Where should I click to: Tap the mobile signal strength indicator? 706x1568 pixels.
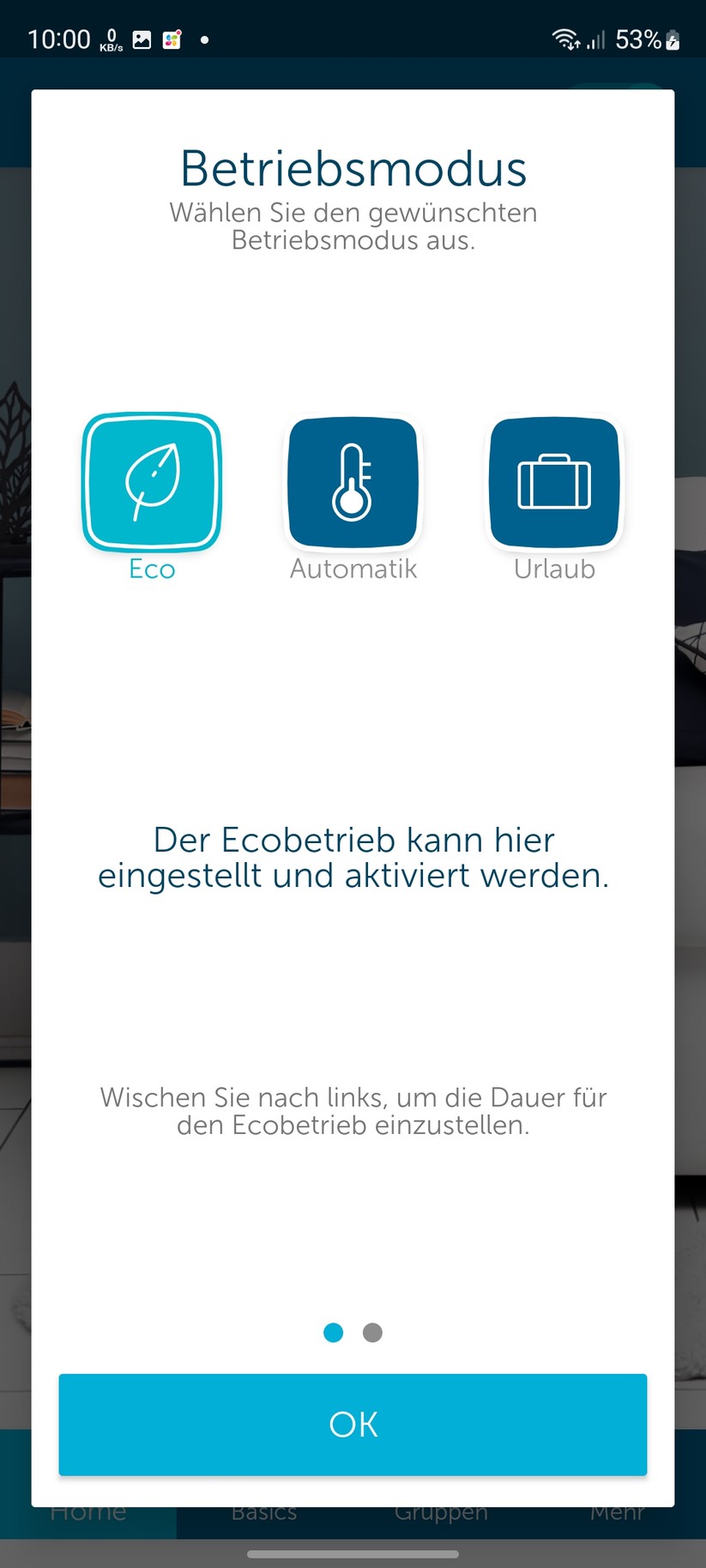coord(595,39)
